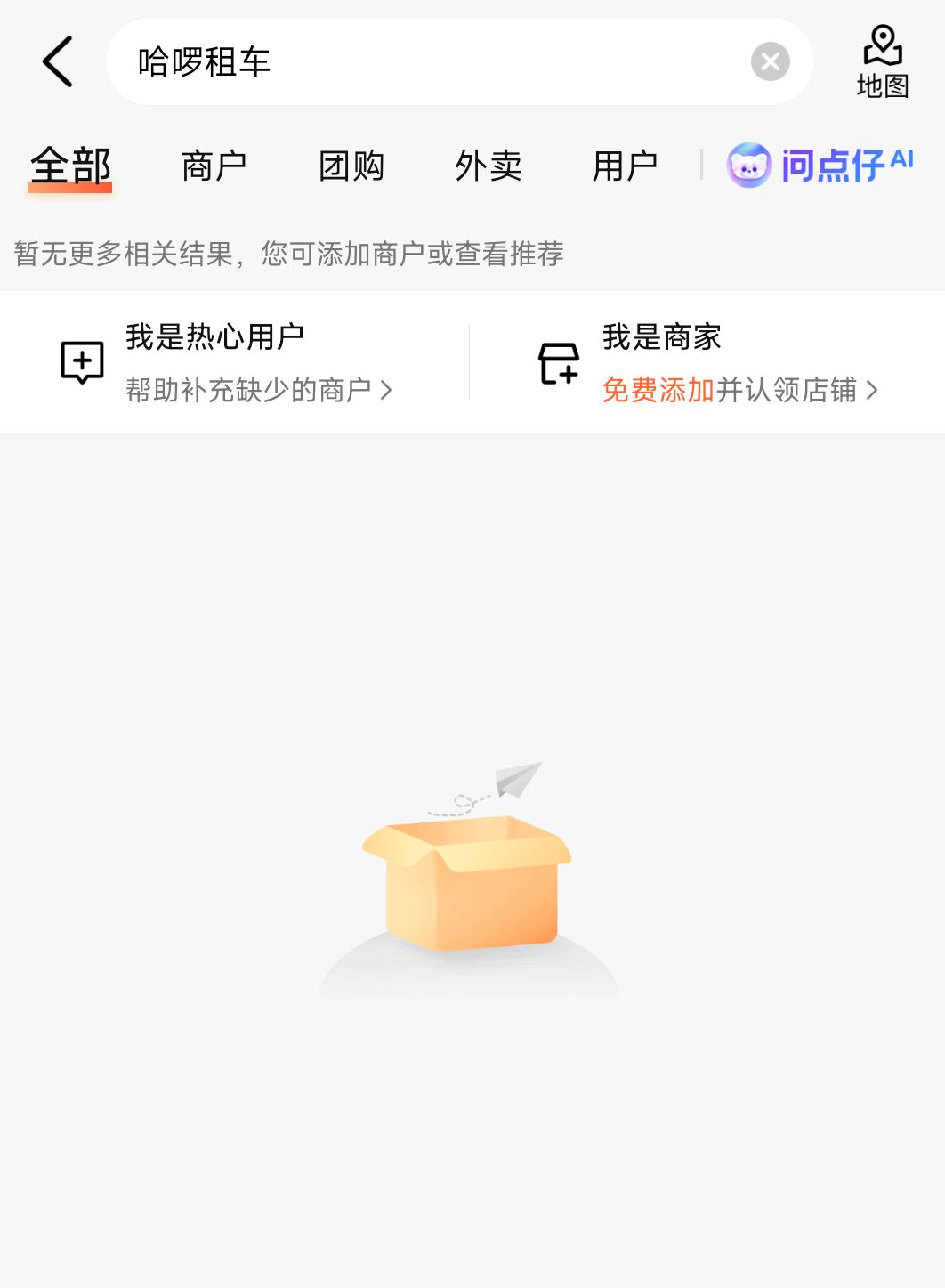
Task: Switch to the 外卖 tab
Action: pyautogui.click(x=489, y=166)
